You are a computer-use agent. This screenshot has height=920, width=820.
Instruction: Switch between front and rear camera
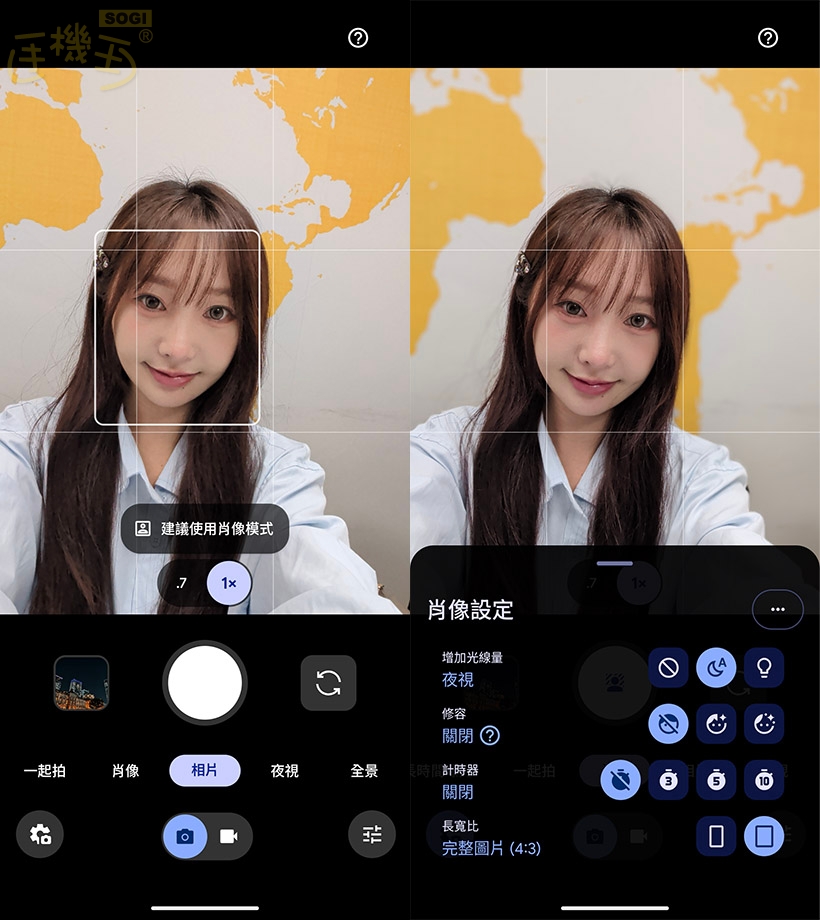328,683
